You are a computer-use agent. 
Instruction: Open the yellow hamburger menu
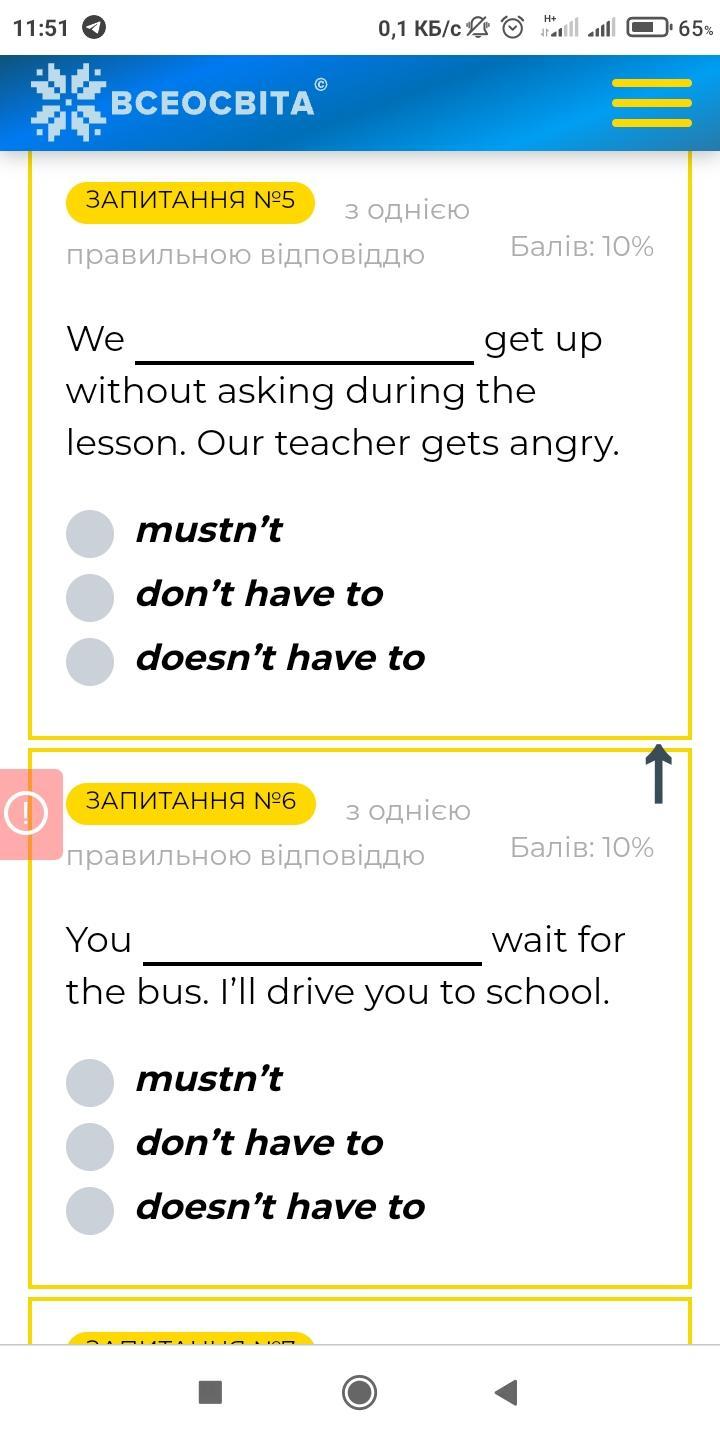[x=652, y=103]
